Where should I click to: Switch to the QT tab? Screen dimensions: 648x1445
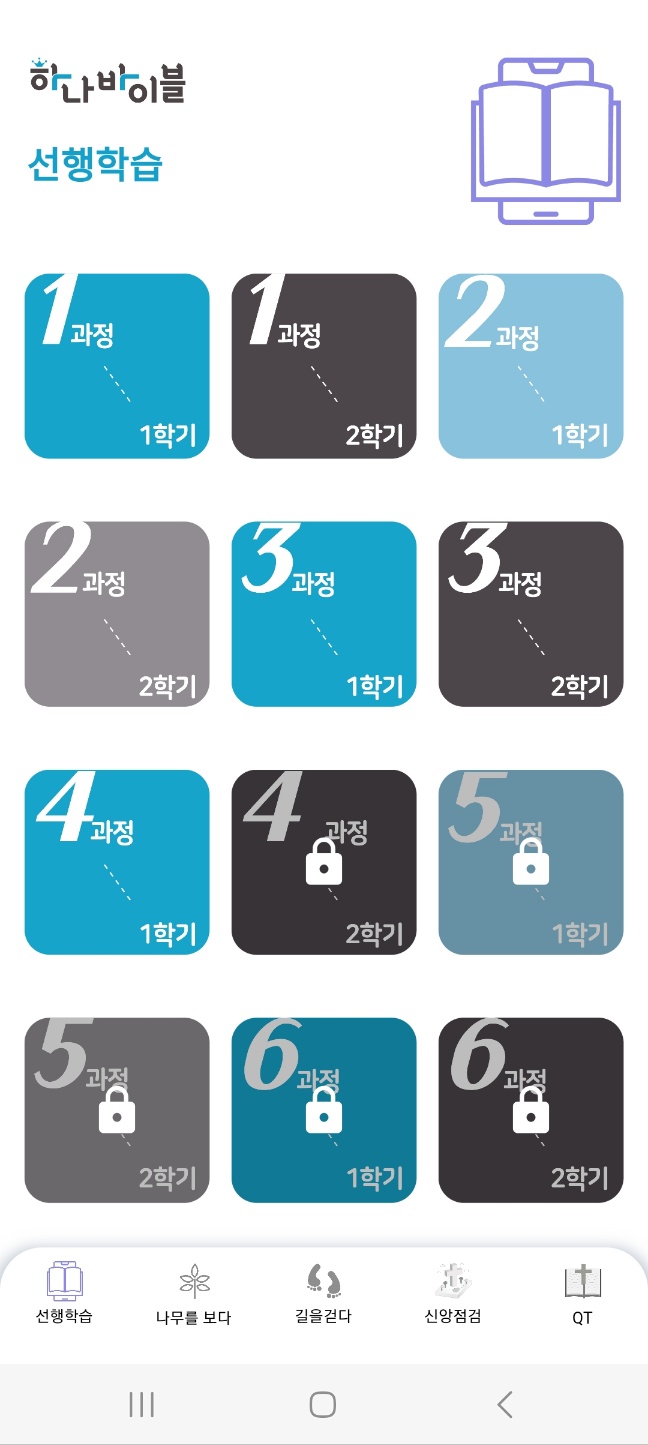(x=582, y=1294)
